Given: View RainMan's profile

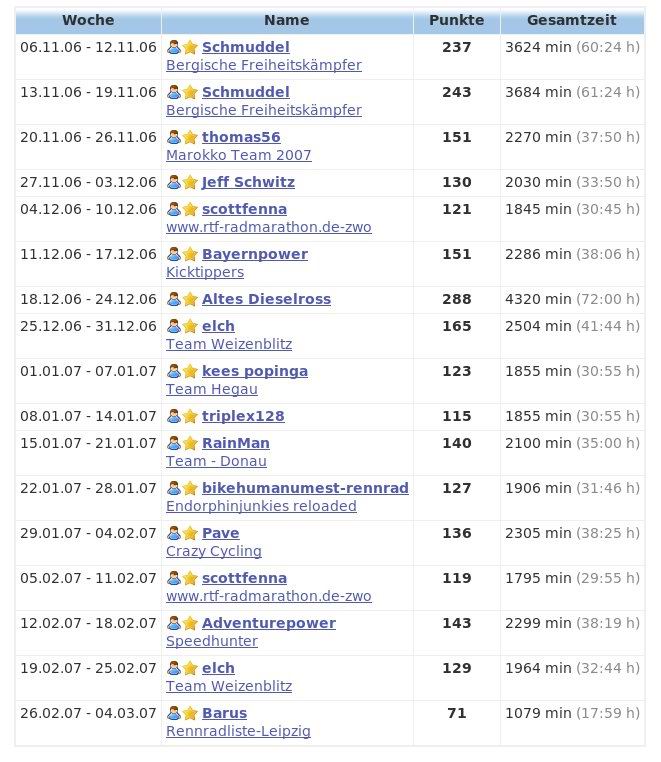Looking at the screenshot, I should point(235,443).
